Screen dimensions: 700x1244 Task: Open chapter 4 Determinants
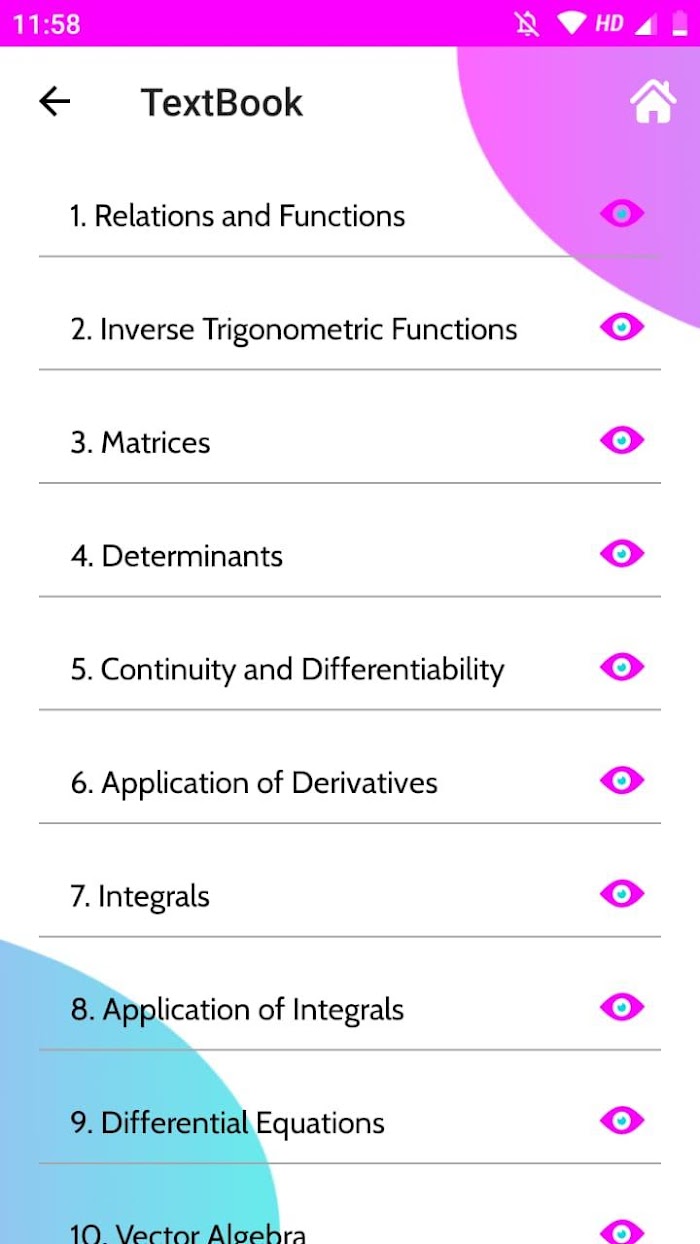coord(350,555)
